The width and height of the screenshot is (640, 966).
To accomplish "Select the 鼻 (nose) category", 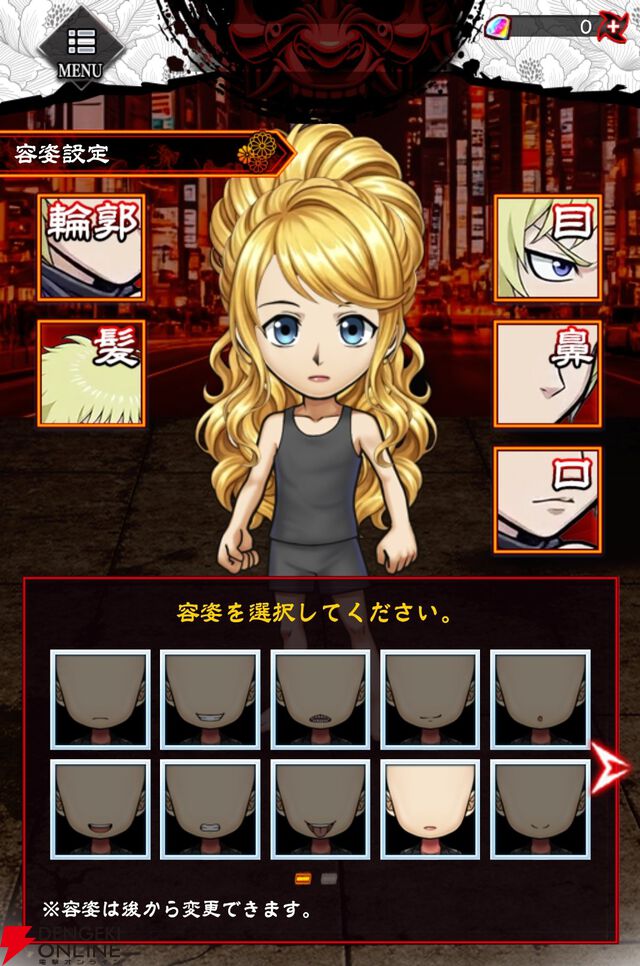I will [x=547, y=373].
